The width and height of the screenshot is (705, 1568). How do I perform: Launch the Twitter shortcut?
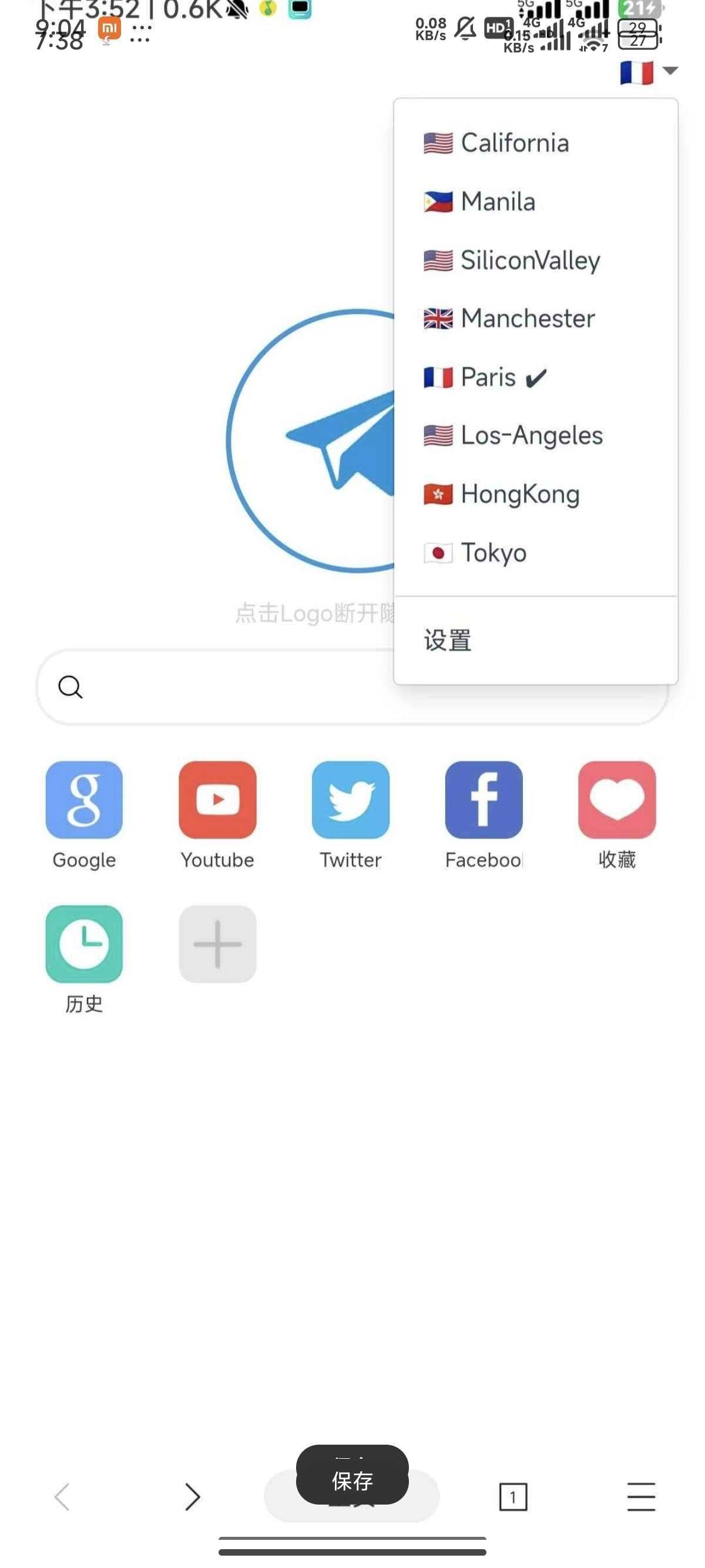tap(351, 800)
